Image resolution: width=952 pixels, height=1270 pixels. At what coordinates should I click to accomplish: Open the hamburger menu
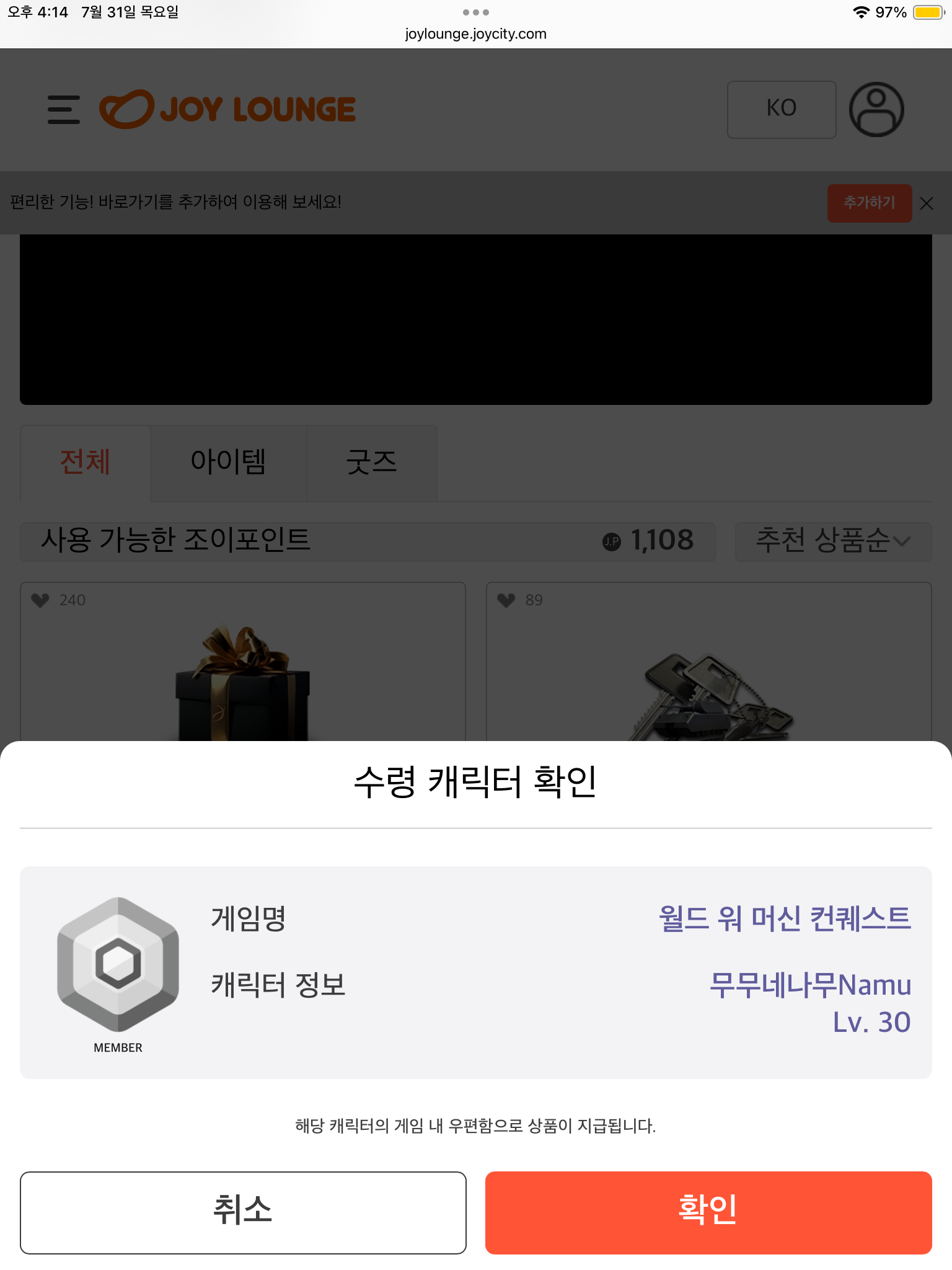(64, 109)
